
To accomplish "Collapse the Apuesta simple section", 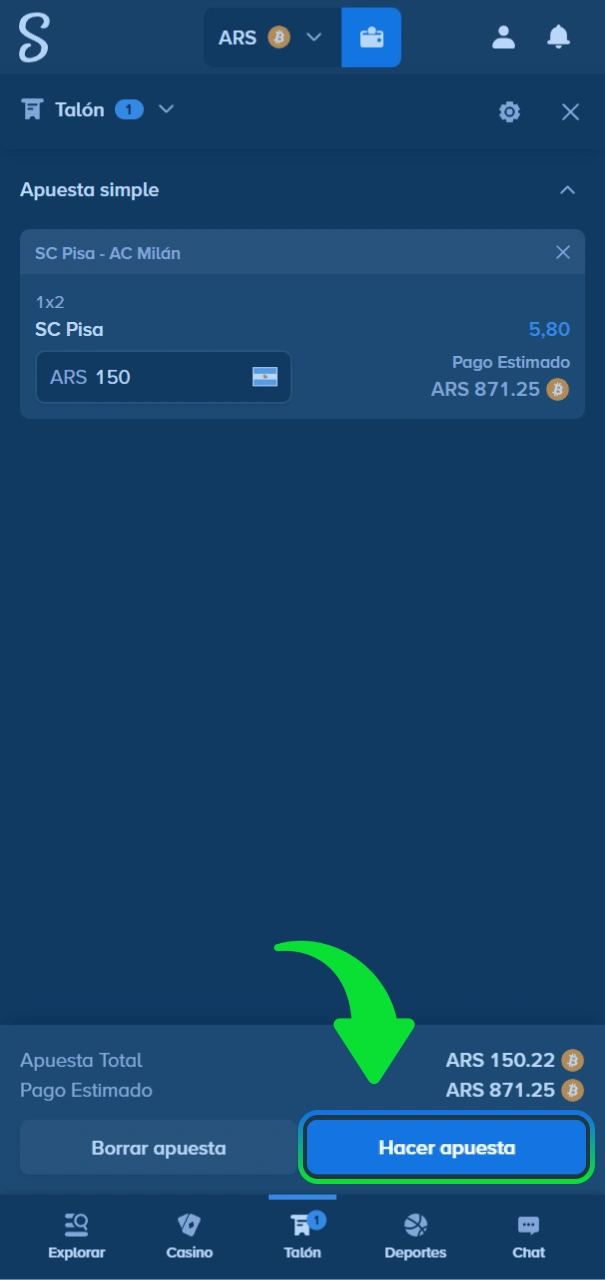I will (567, 190).
